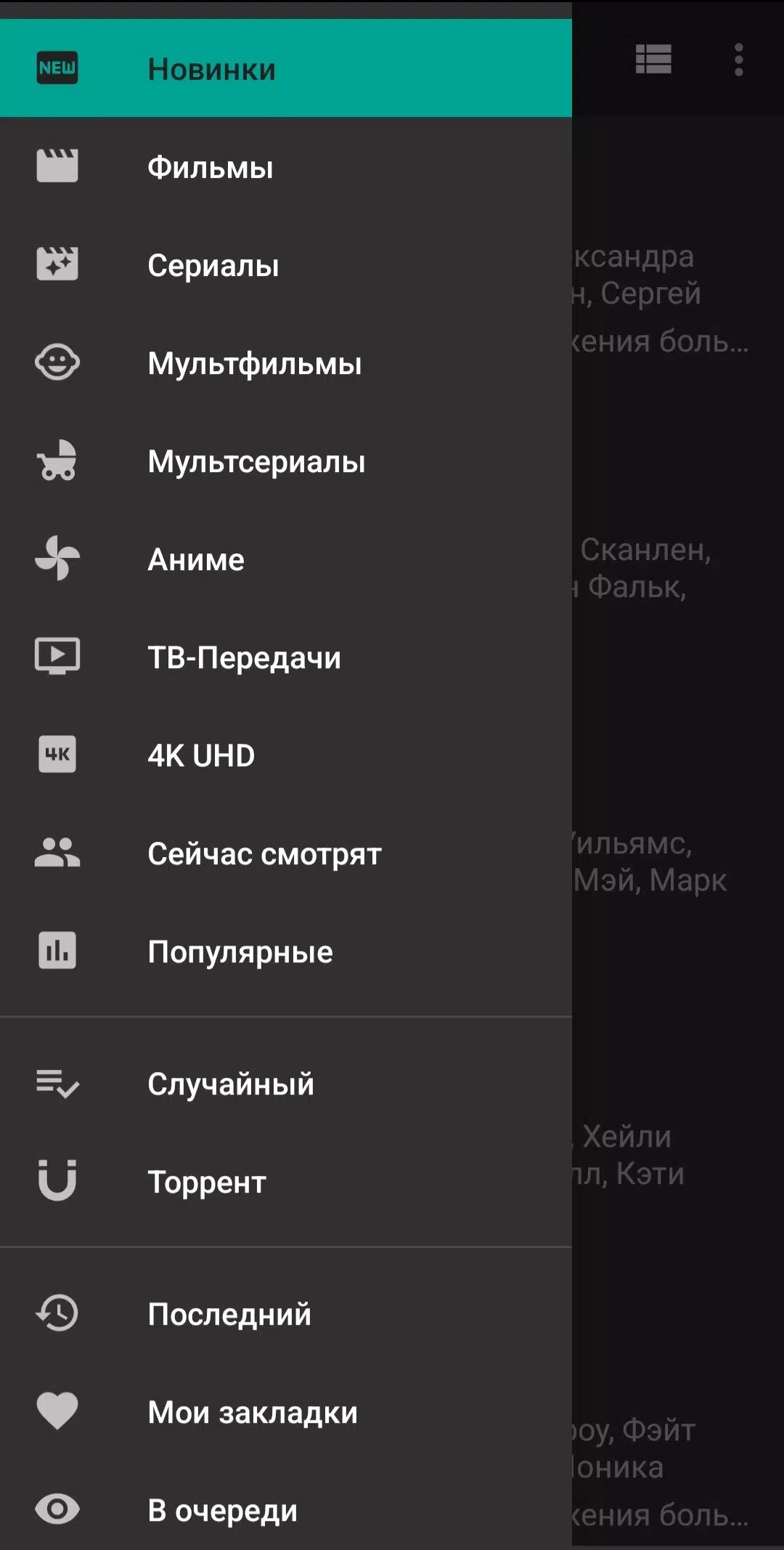The image size is (784, 1550).
Task: Switch the list view layout
Action: coord(653,60)
